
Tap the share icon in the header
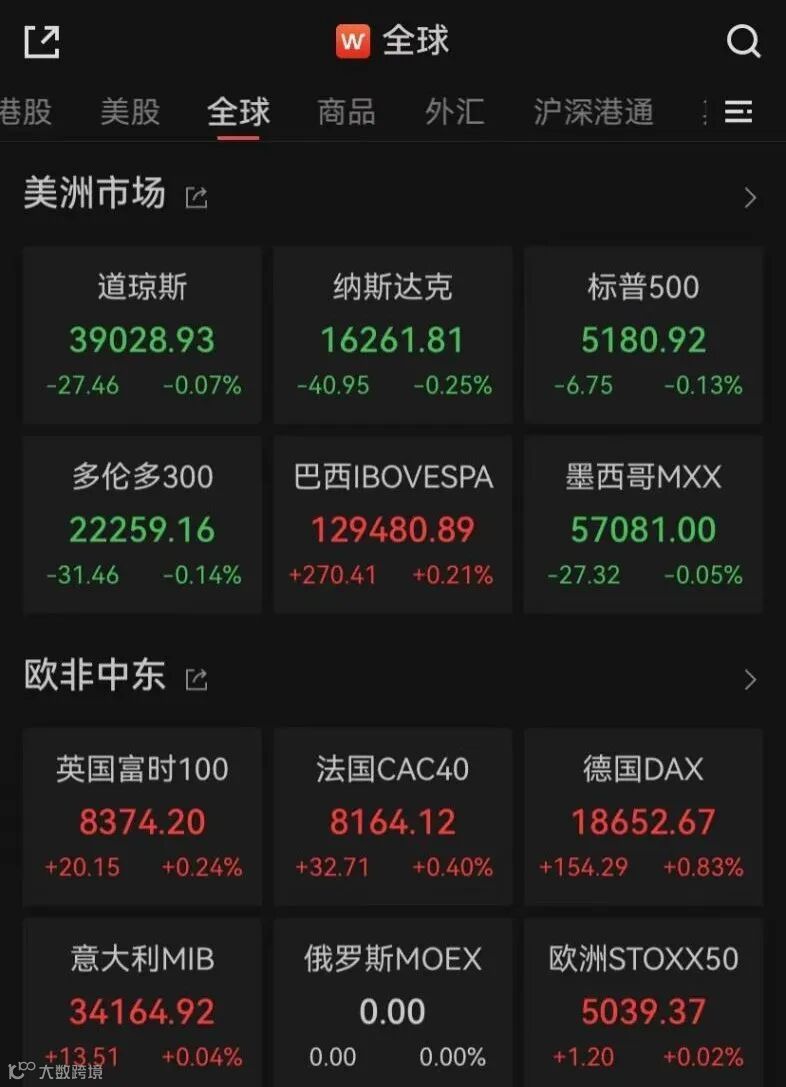42,42
